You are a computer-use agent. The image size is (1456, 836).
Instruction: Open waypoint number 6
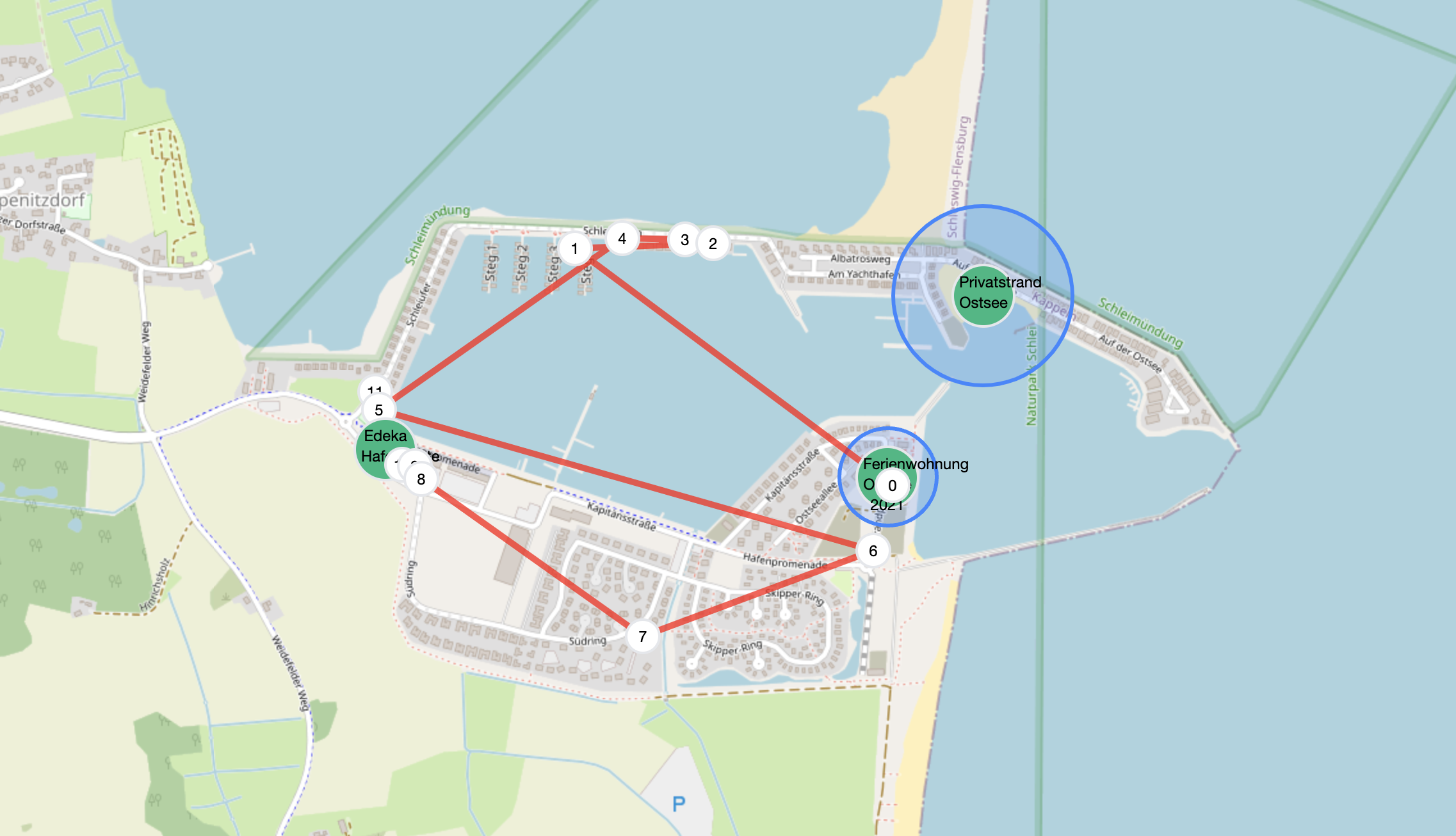[x=873, y=551]
